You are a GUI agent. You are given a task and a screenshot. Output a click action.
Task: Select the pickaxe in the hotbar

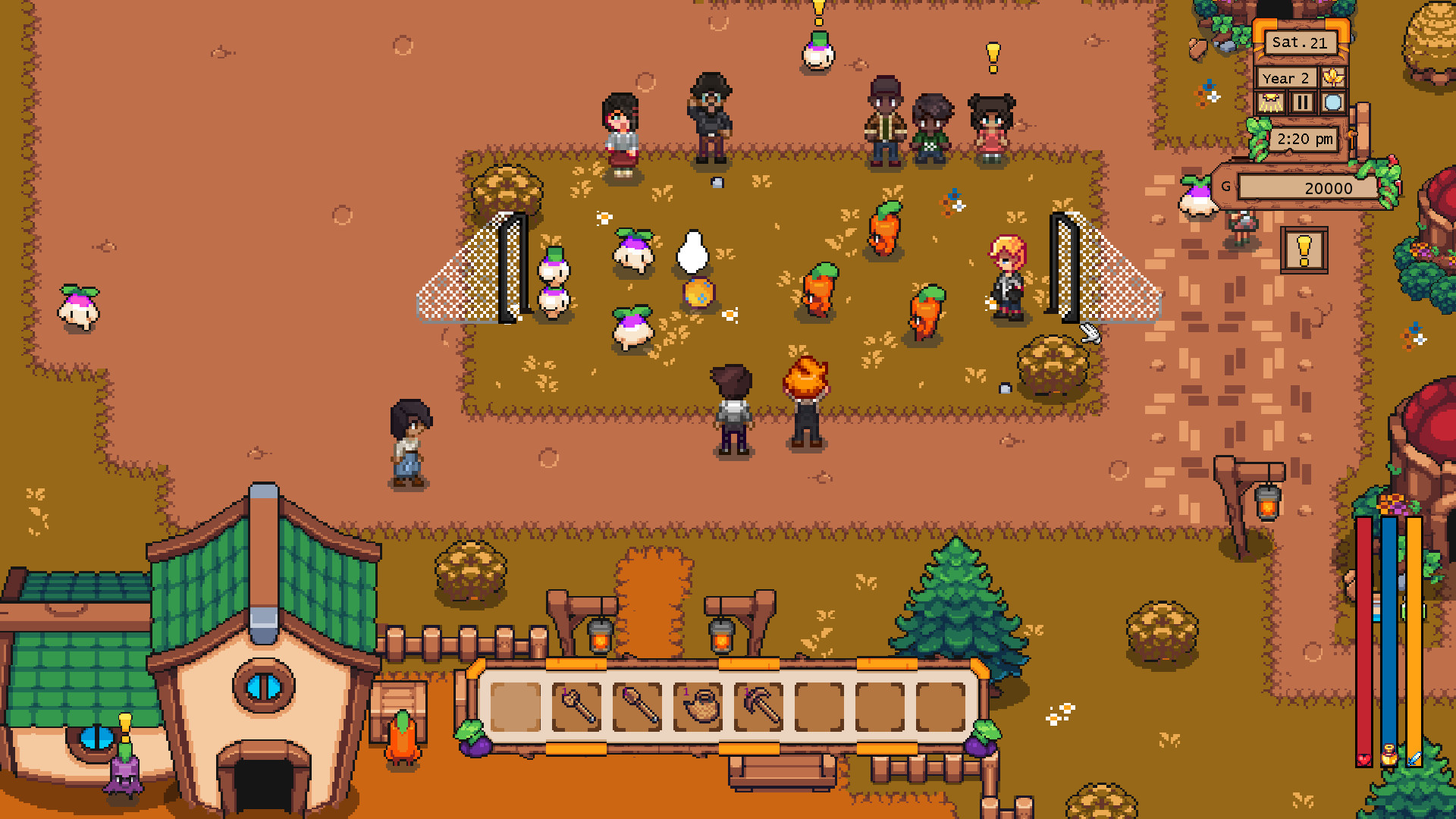[759, 706]
